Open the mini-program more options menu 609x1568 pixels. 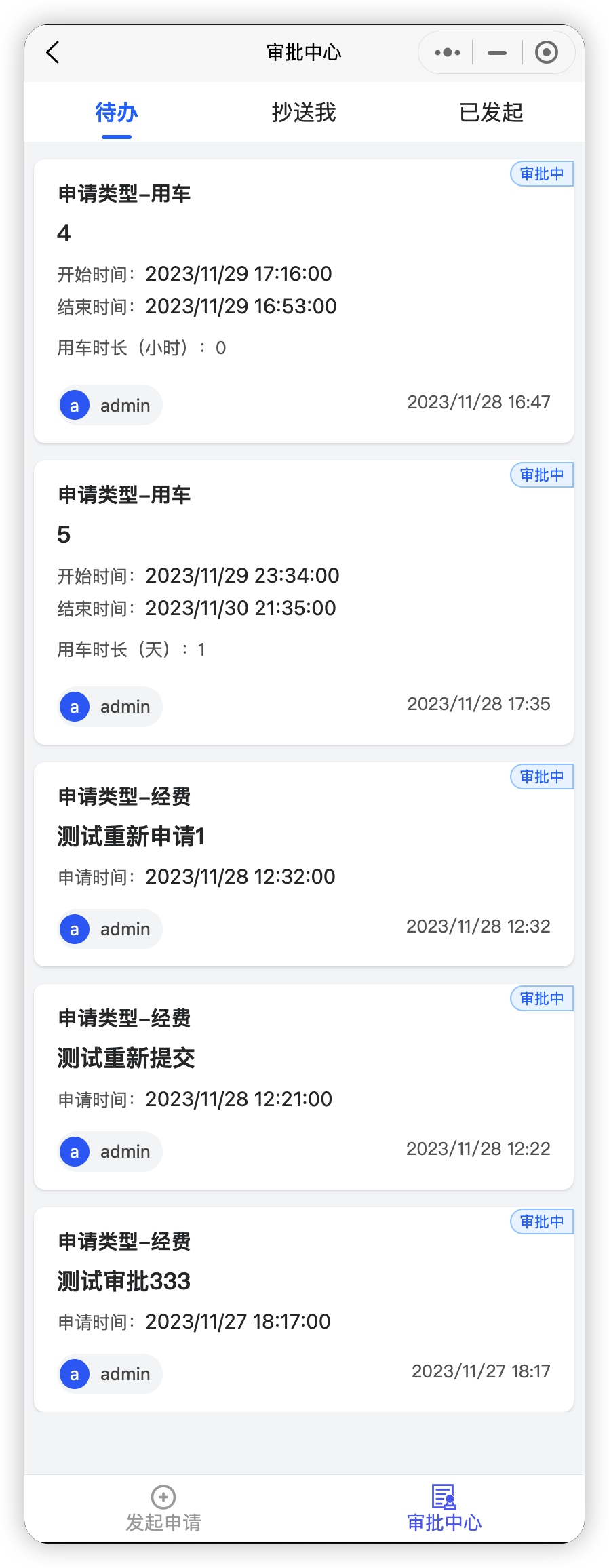coord(446,52)
